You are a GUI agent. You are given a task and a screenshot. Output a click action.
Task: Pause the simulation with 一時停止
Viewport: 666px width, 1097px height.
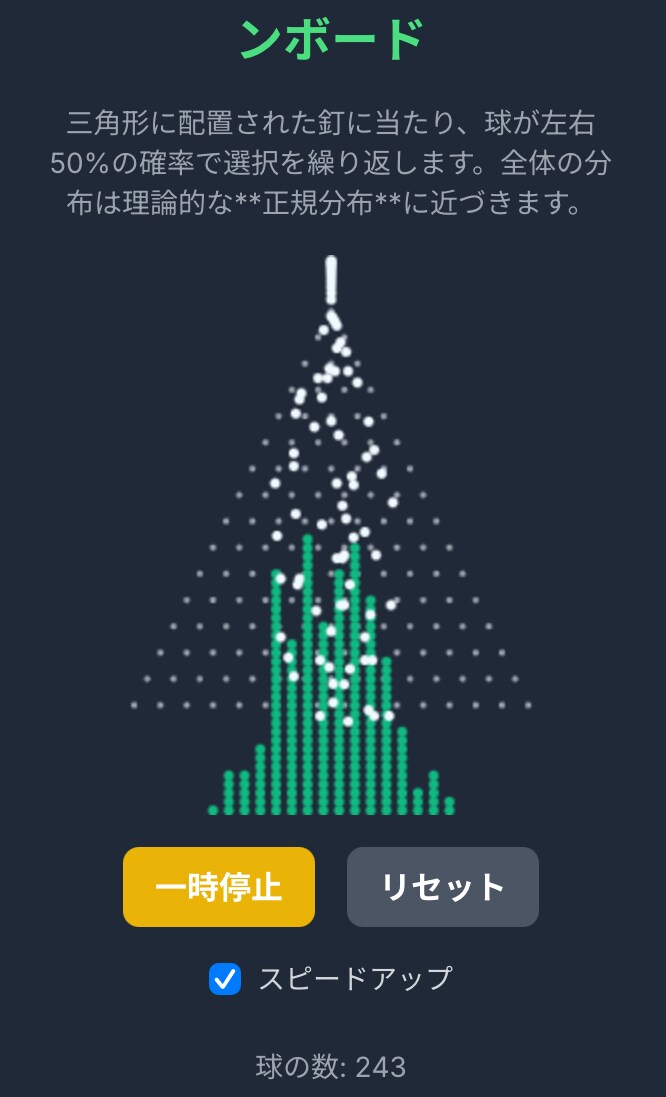[x=219, y=887]
